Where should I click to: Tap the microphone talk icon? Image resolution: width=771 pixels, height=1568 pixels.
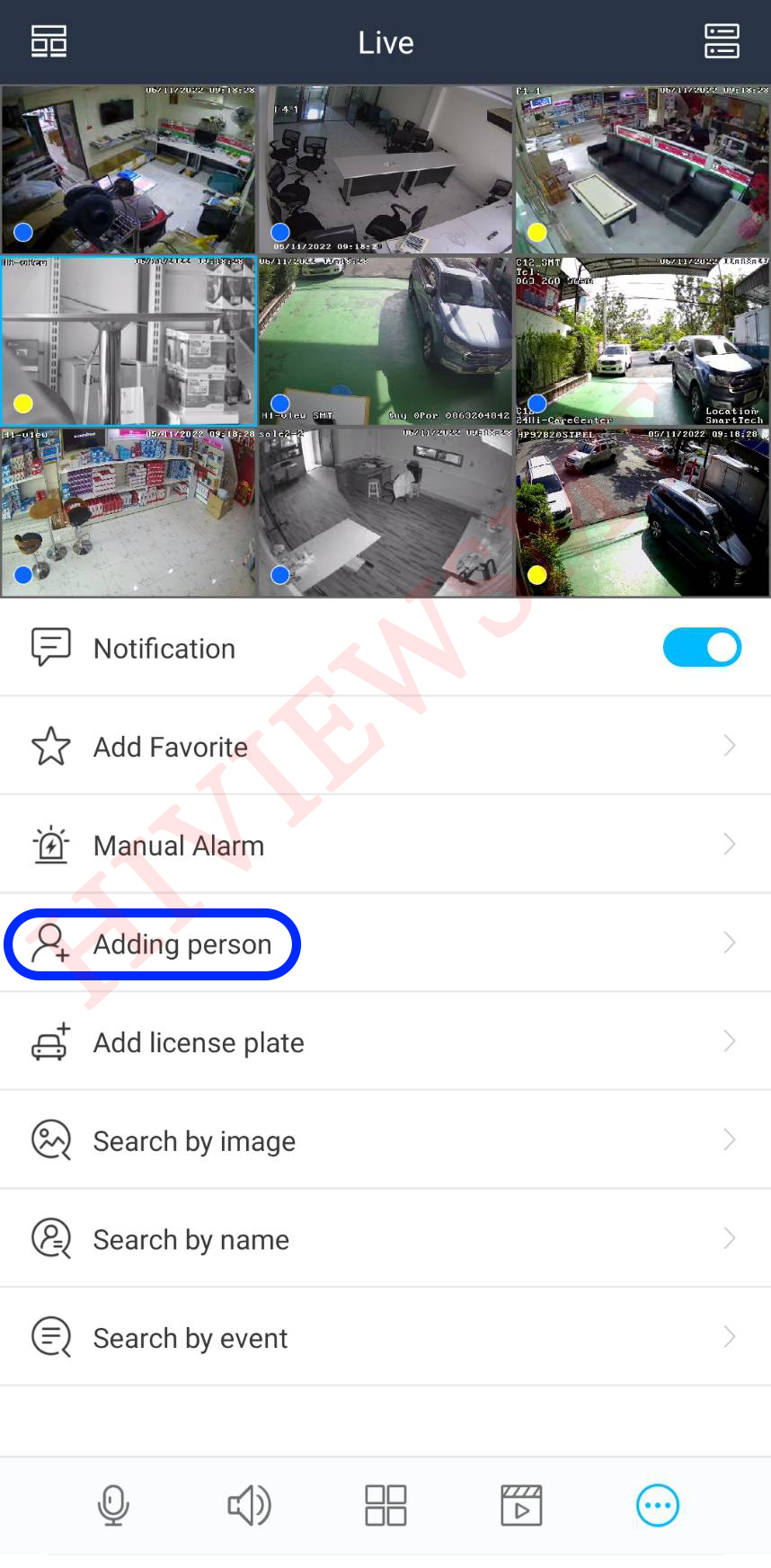click(113, 1505)
